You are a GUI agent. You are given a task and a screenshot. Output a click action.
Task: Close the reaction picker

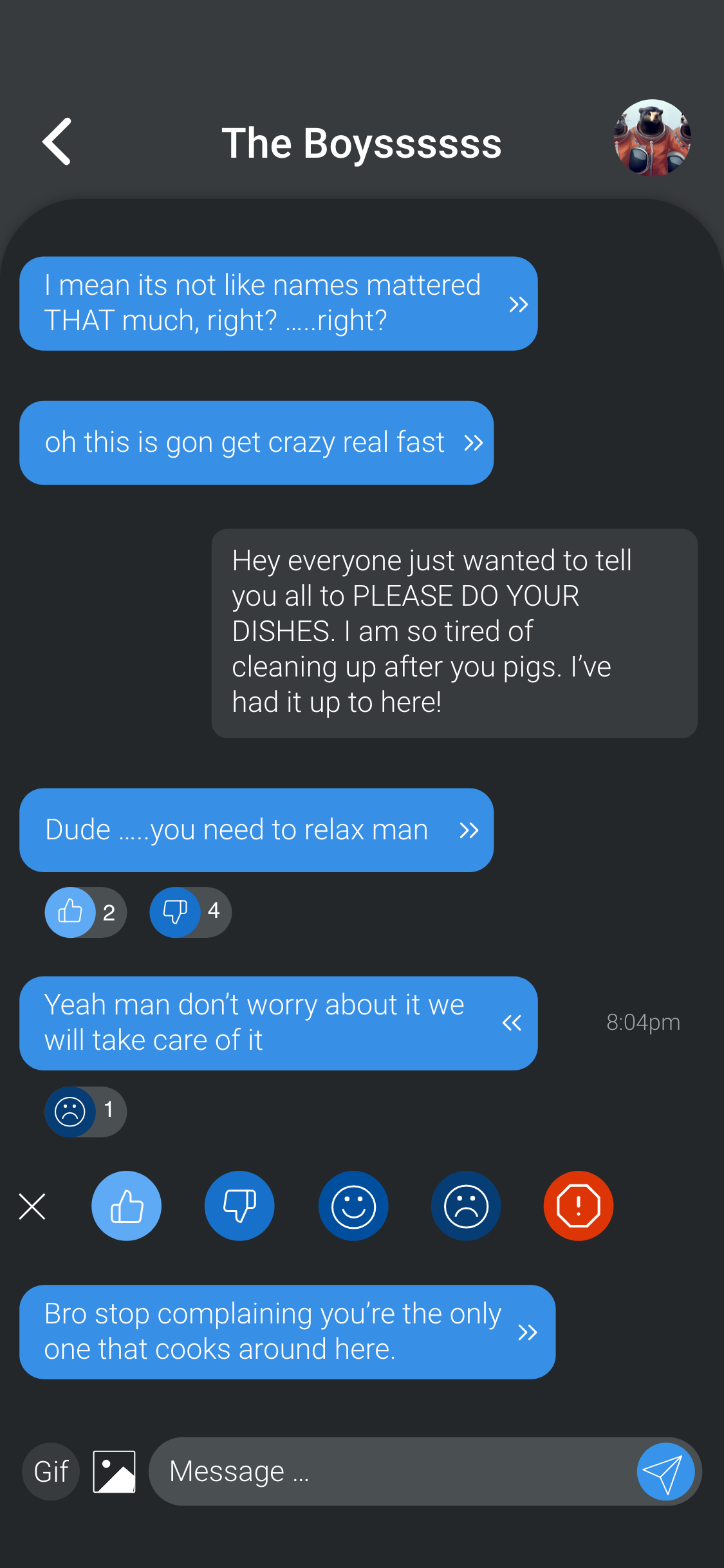(32, 1206)
